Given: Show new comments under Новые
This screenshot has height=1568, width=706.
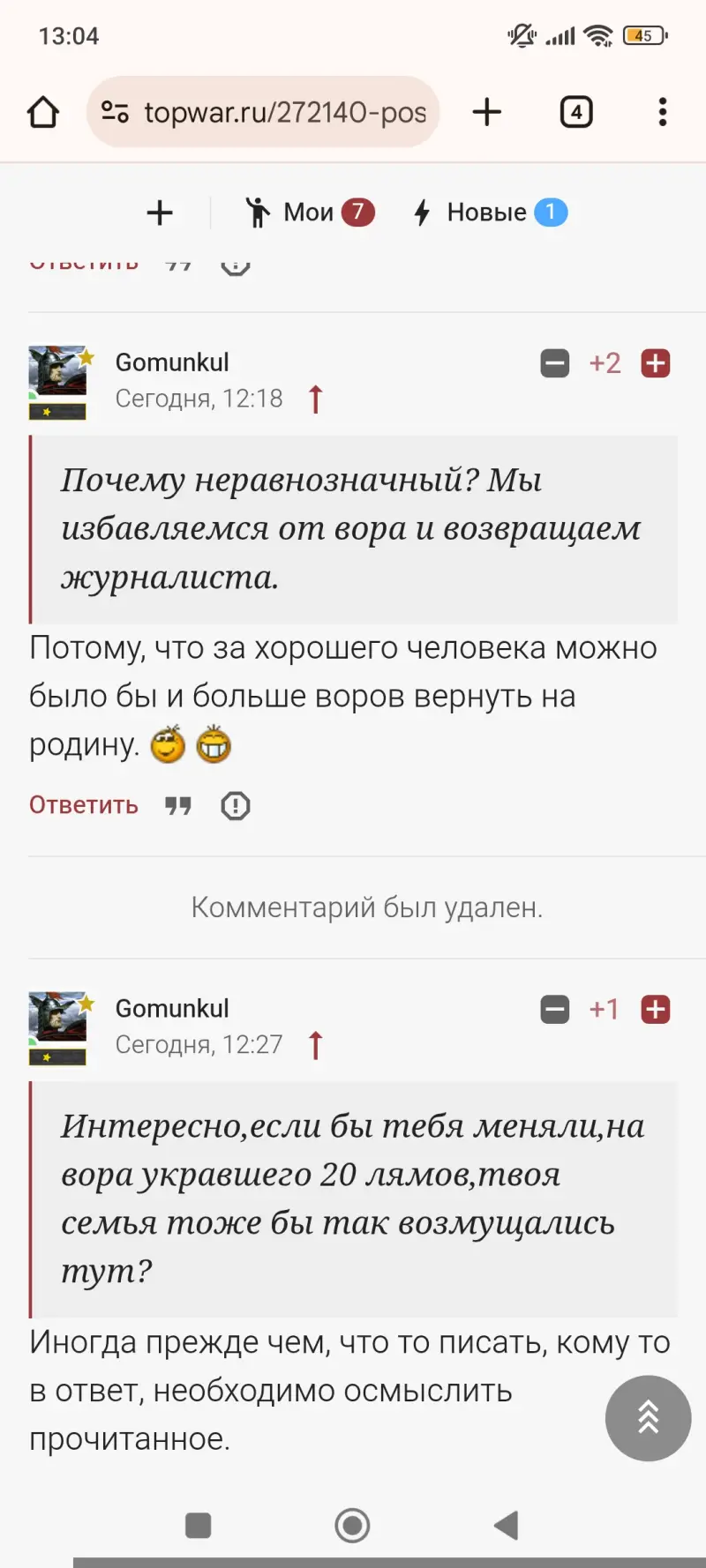Looking at the screenshot, I should 490,213.
